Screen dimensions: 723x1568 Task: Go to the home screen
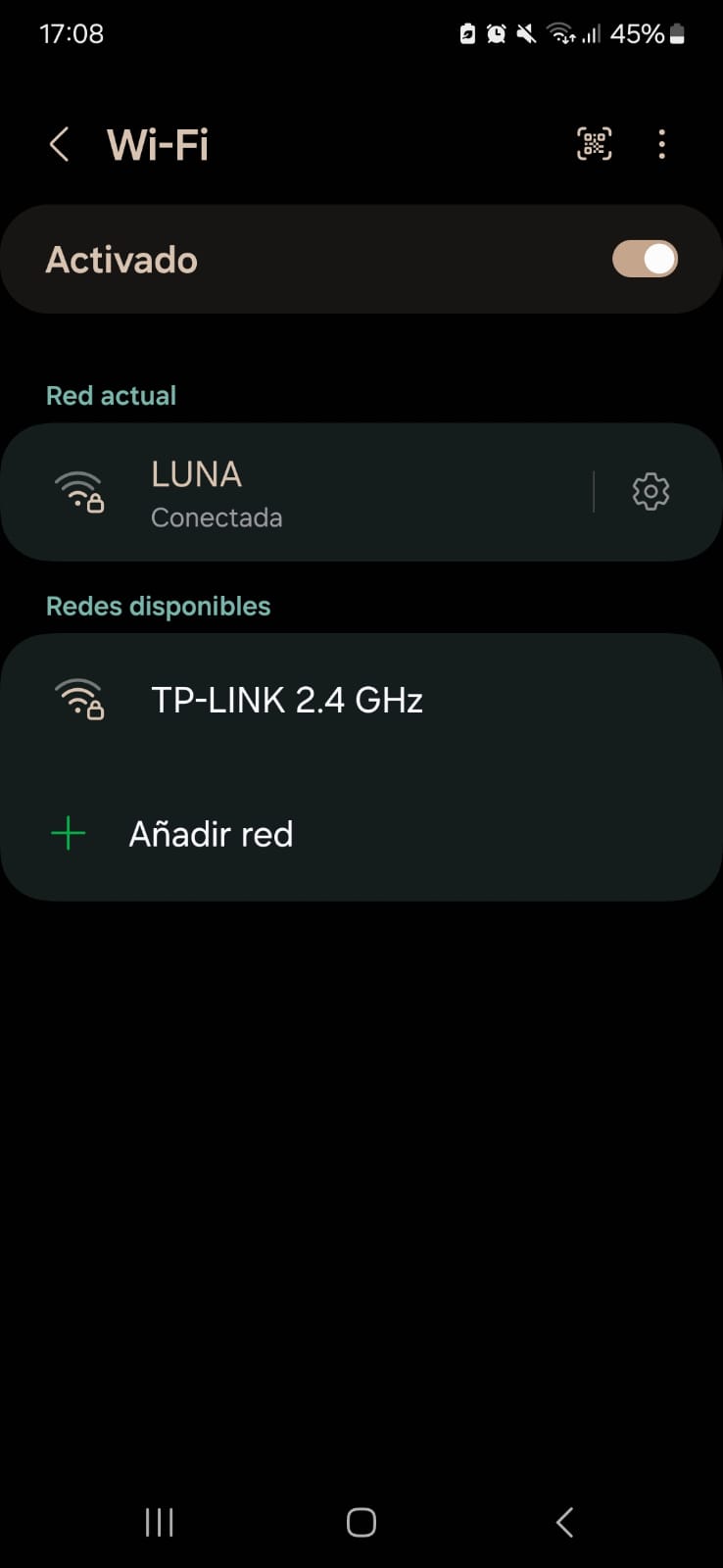361,1522
